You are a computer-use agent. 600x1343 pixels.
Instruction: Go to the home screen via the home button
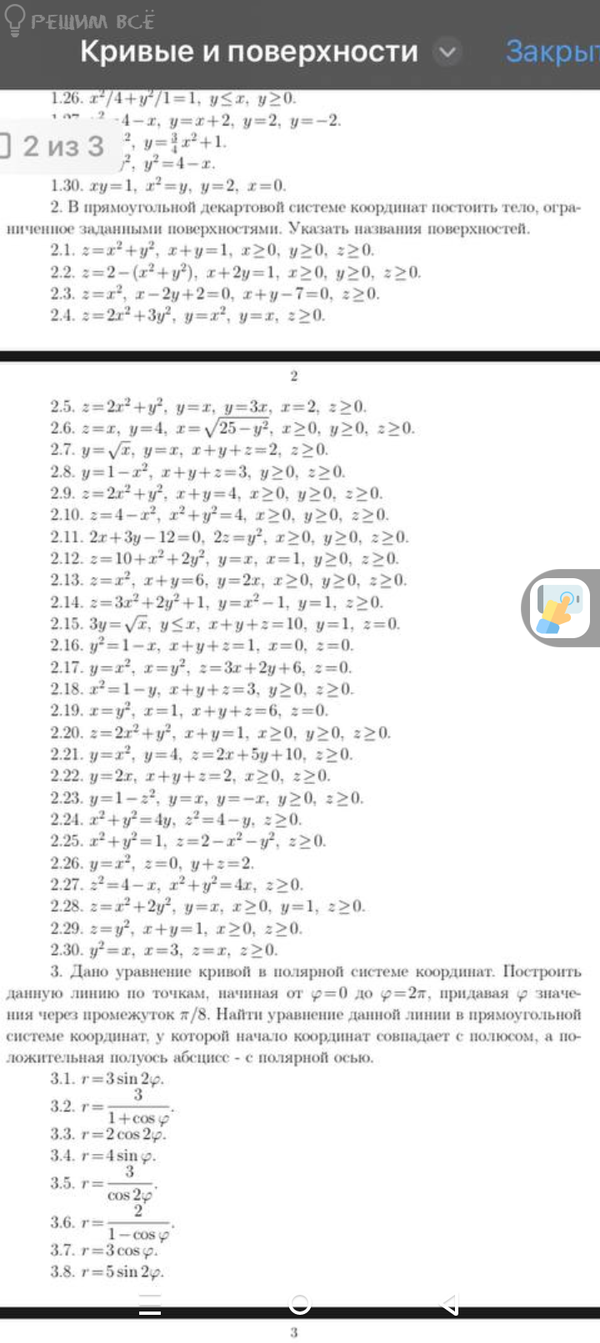point(300,1302)
